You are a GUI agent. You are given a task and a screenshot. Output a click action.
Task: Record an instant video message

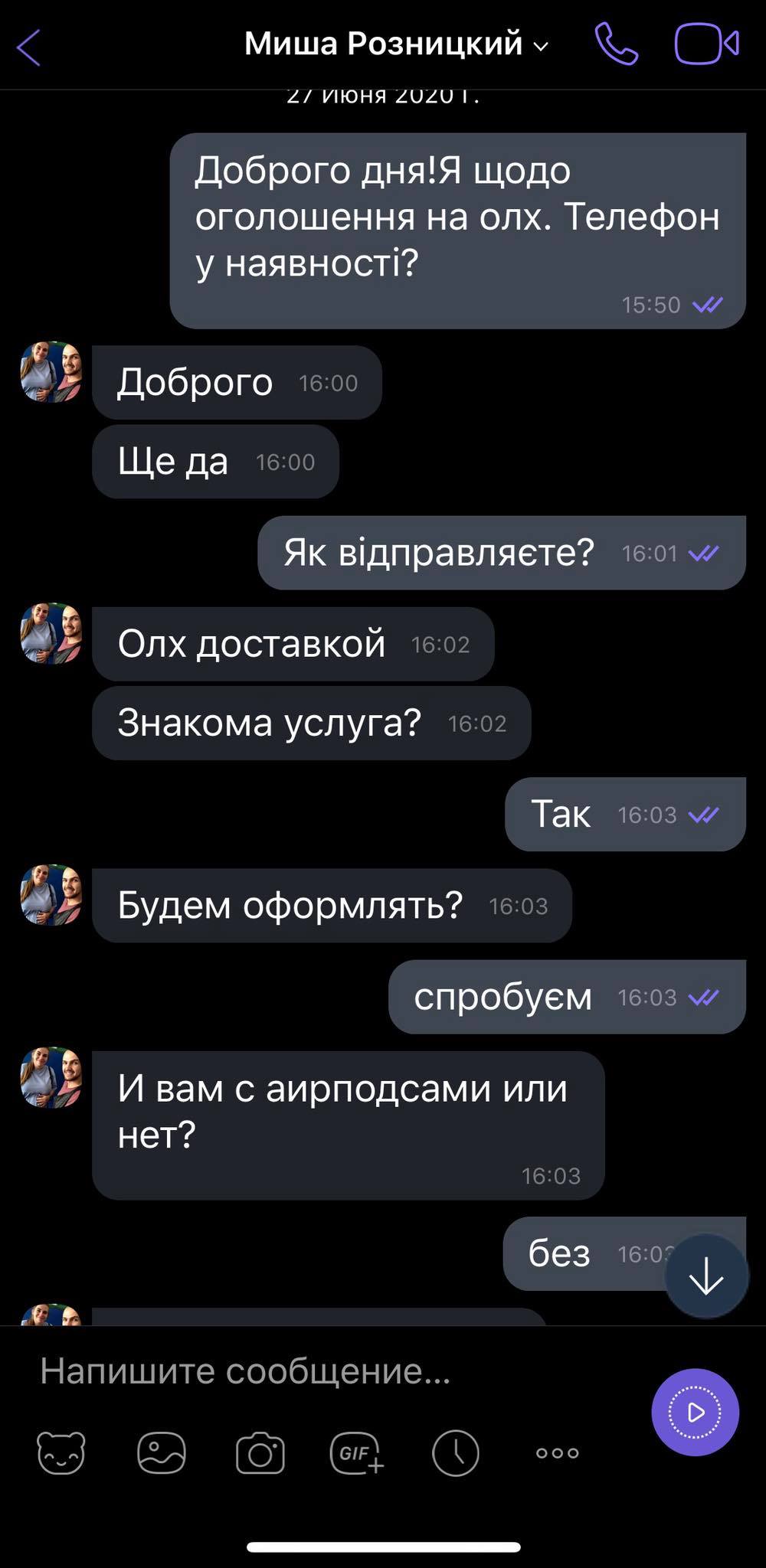click(x=695, y=1412)
